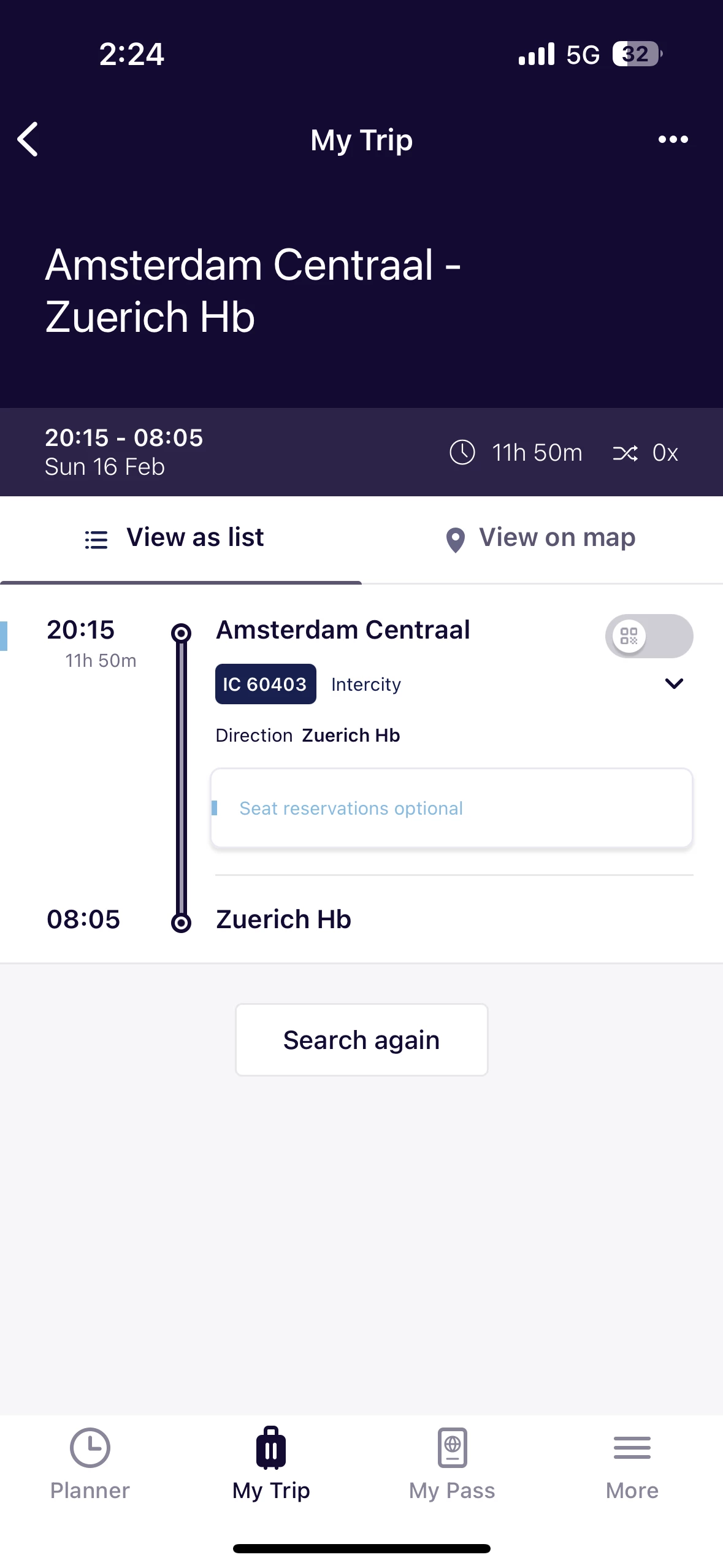Open the Planner tab
Screen dimensions: 723x1568
90,1464
